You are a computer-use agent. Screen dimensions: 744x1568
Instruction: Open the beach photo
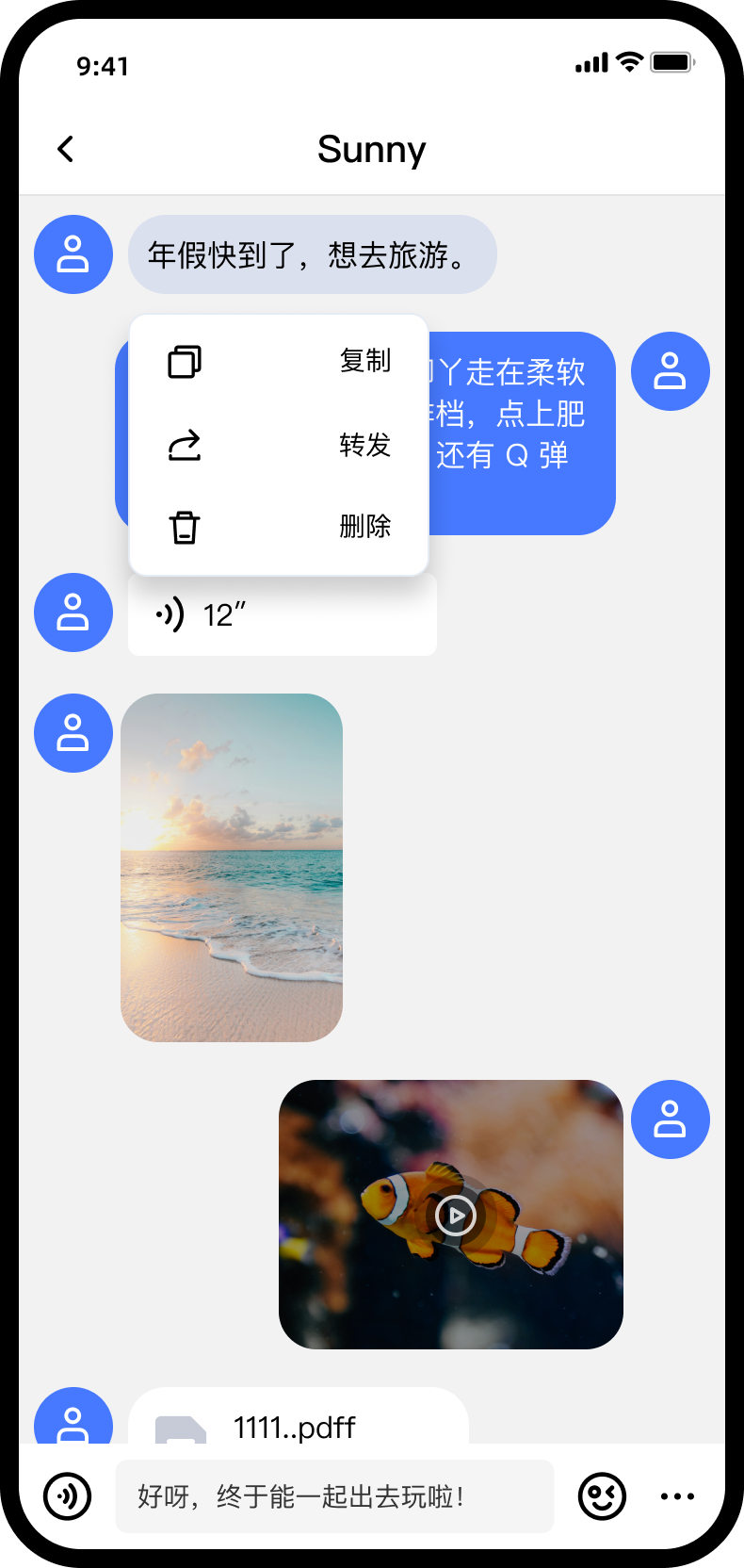pos(232,867)
